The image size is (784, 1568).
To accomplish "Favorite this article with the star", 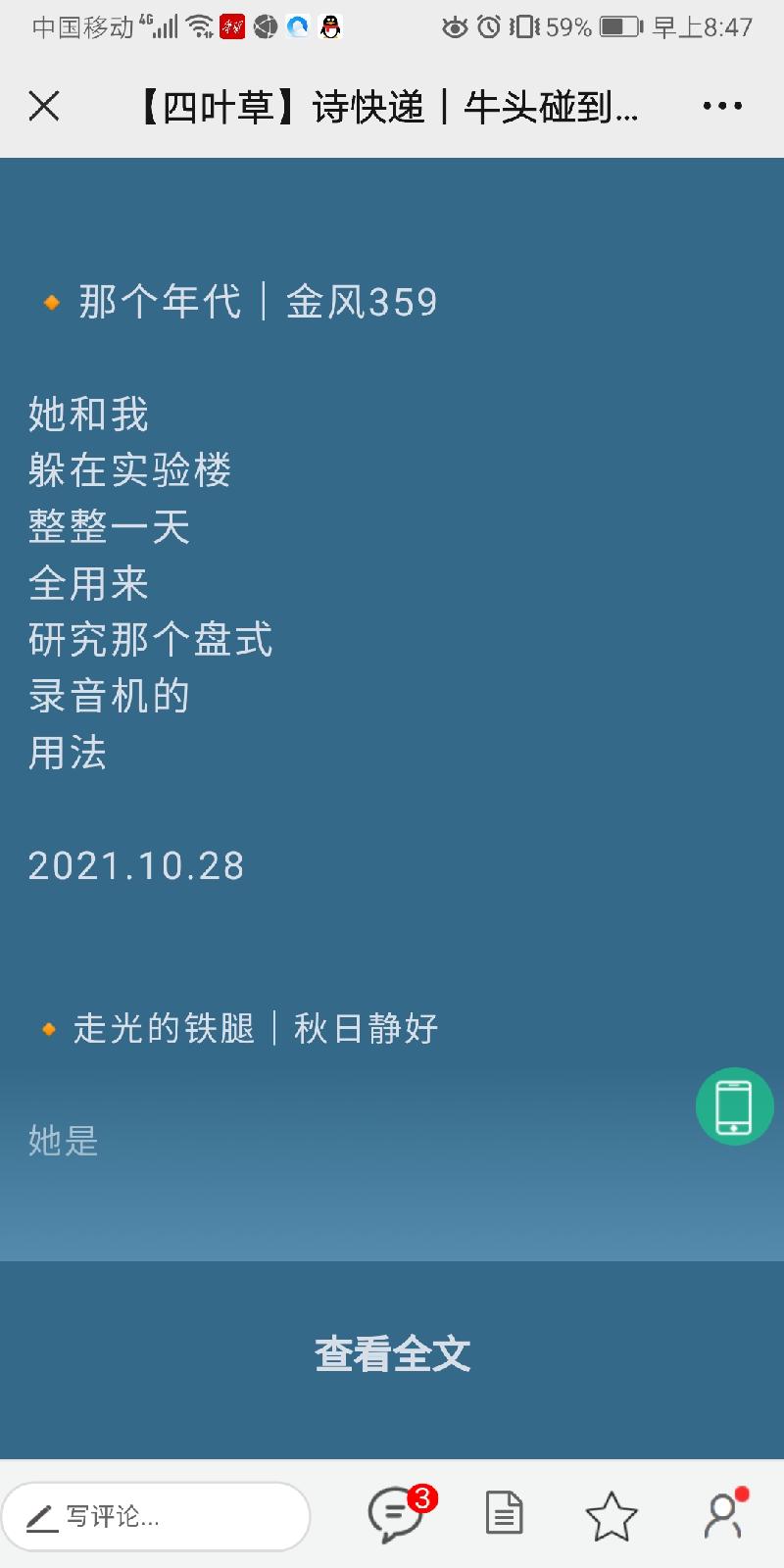I will tap(612, 1516).
